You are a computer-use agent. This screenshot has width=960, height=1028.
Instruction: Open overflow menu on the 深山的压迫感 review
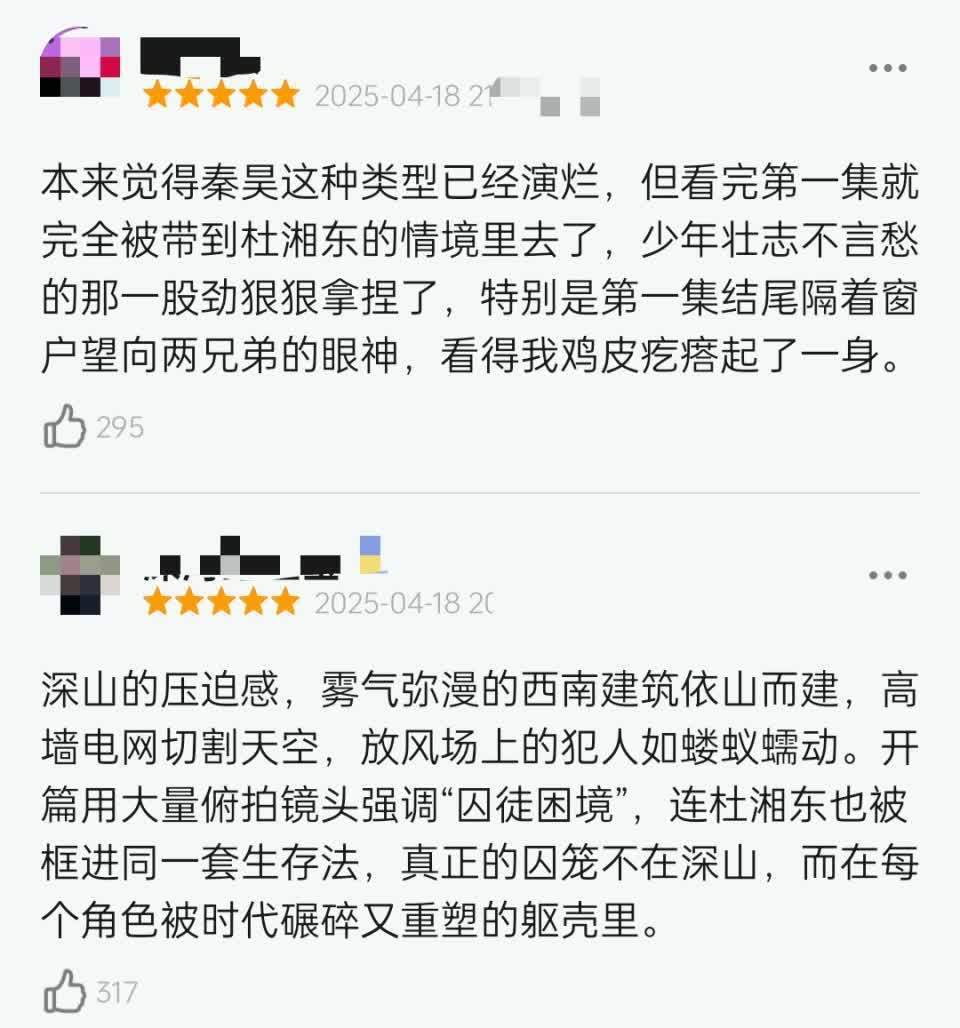tap(886, 575)
